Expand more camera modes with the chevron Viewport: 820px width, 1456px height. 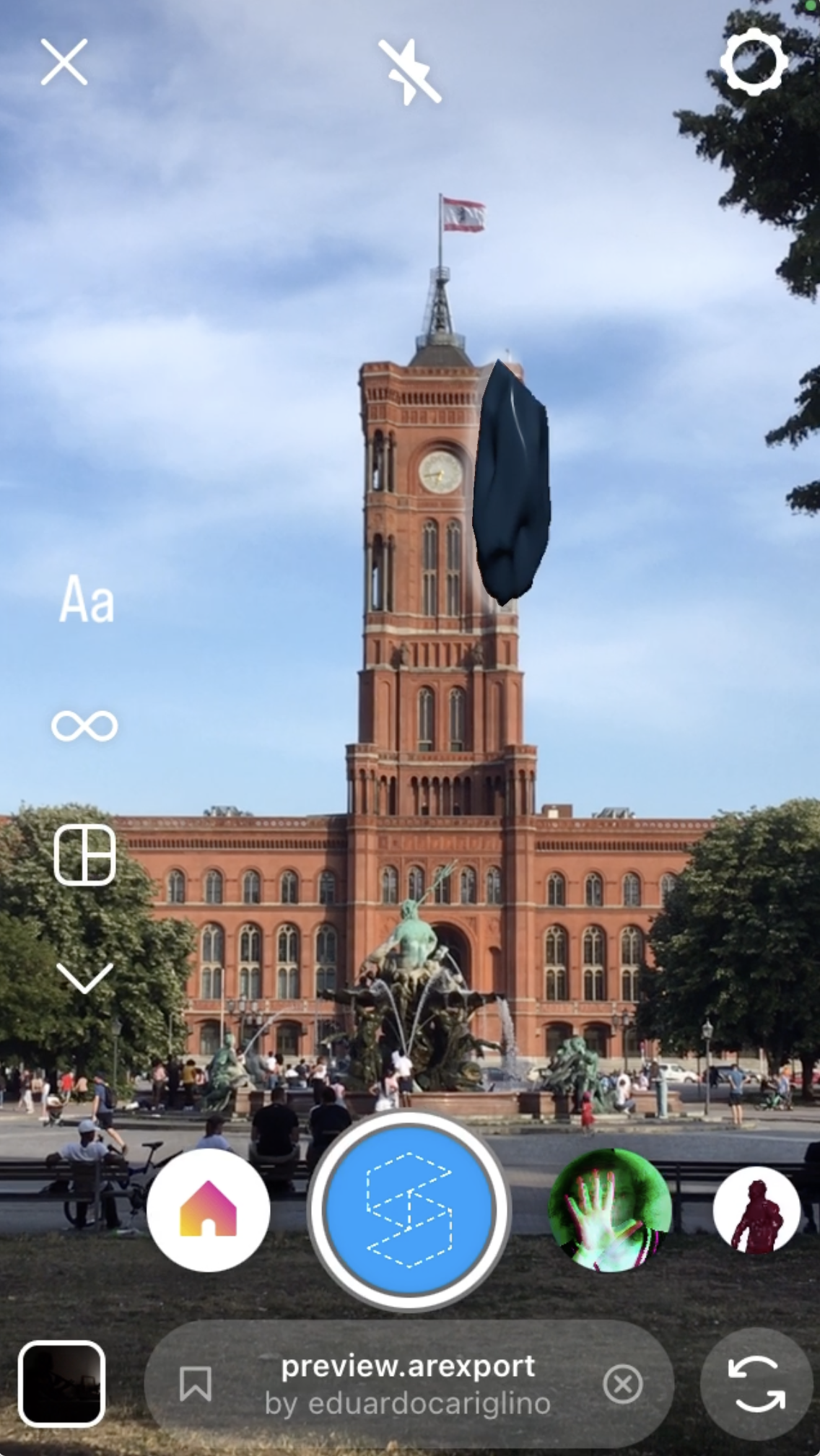(85, 978)
